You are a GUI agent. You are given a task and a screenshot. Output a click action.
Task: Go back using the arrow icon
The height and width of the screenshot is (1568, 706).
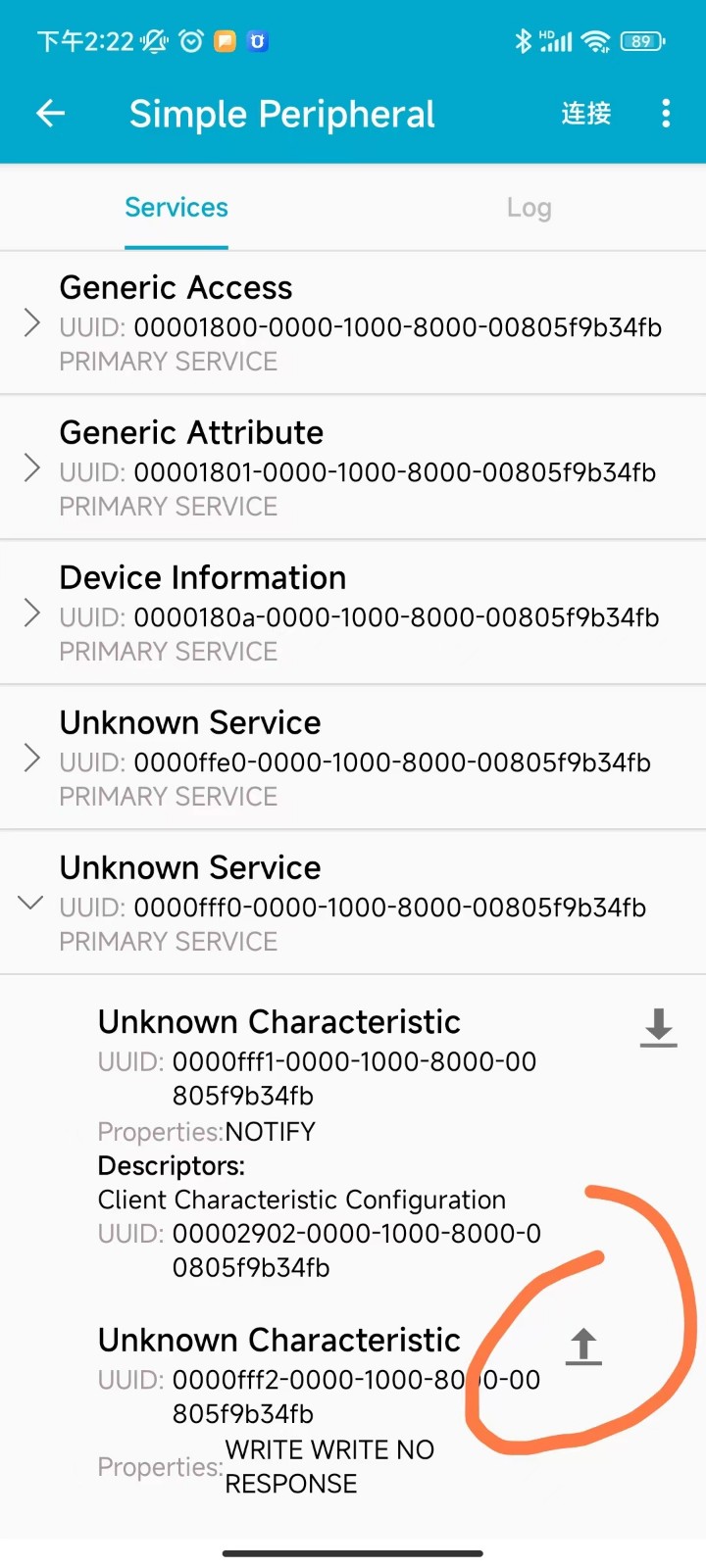(51, 114)
